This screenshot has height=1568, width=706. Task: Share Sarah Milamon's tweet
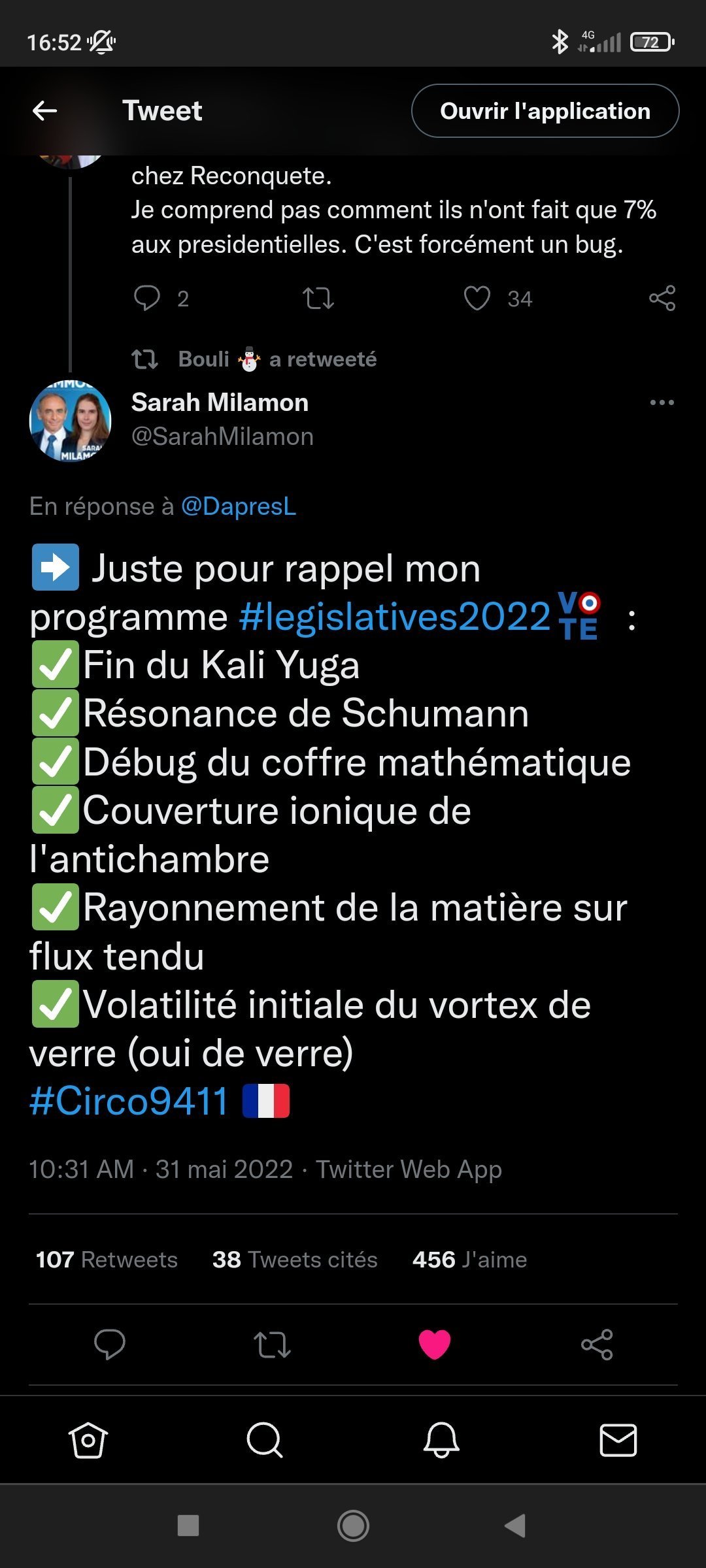coord(597,1345)
